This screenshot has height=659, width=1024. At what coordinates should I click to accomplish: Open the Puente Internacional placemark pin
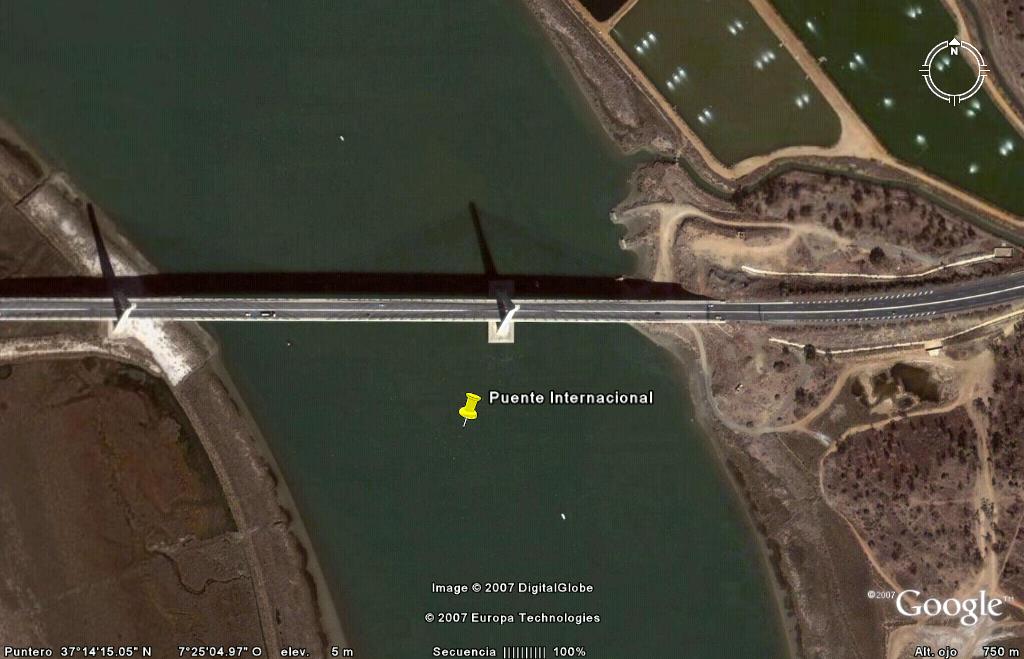click(x=470, y=406)
